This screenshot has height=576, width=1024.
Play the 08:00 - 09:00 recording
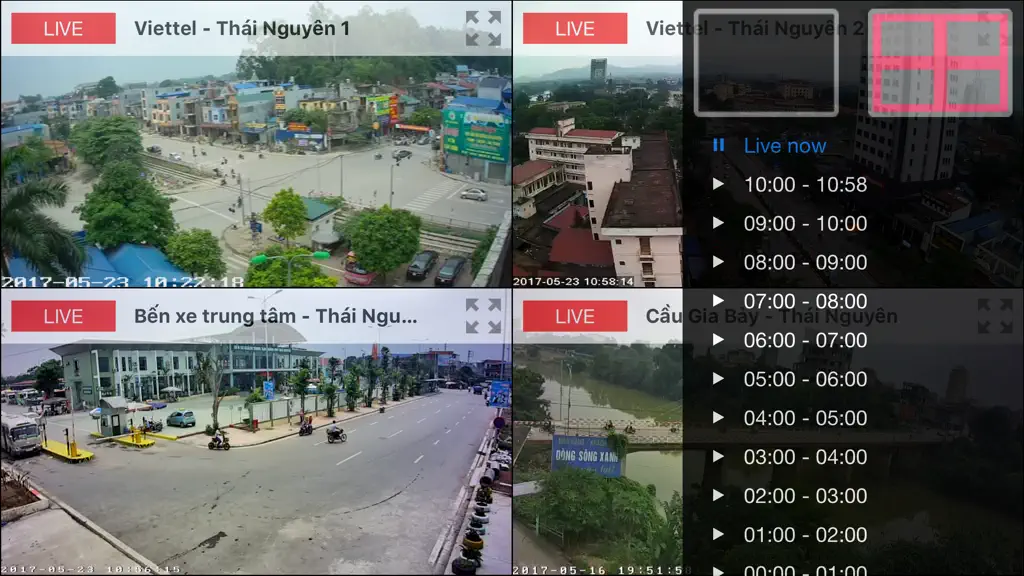pos(790,263)
